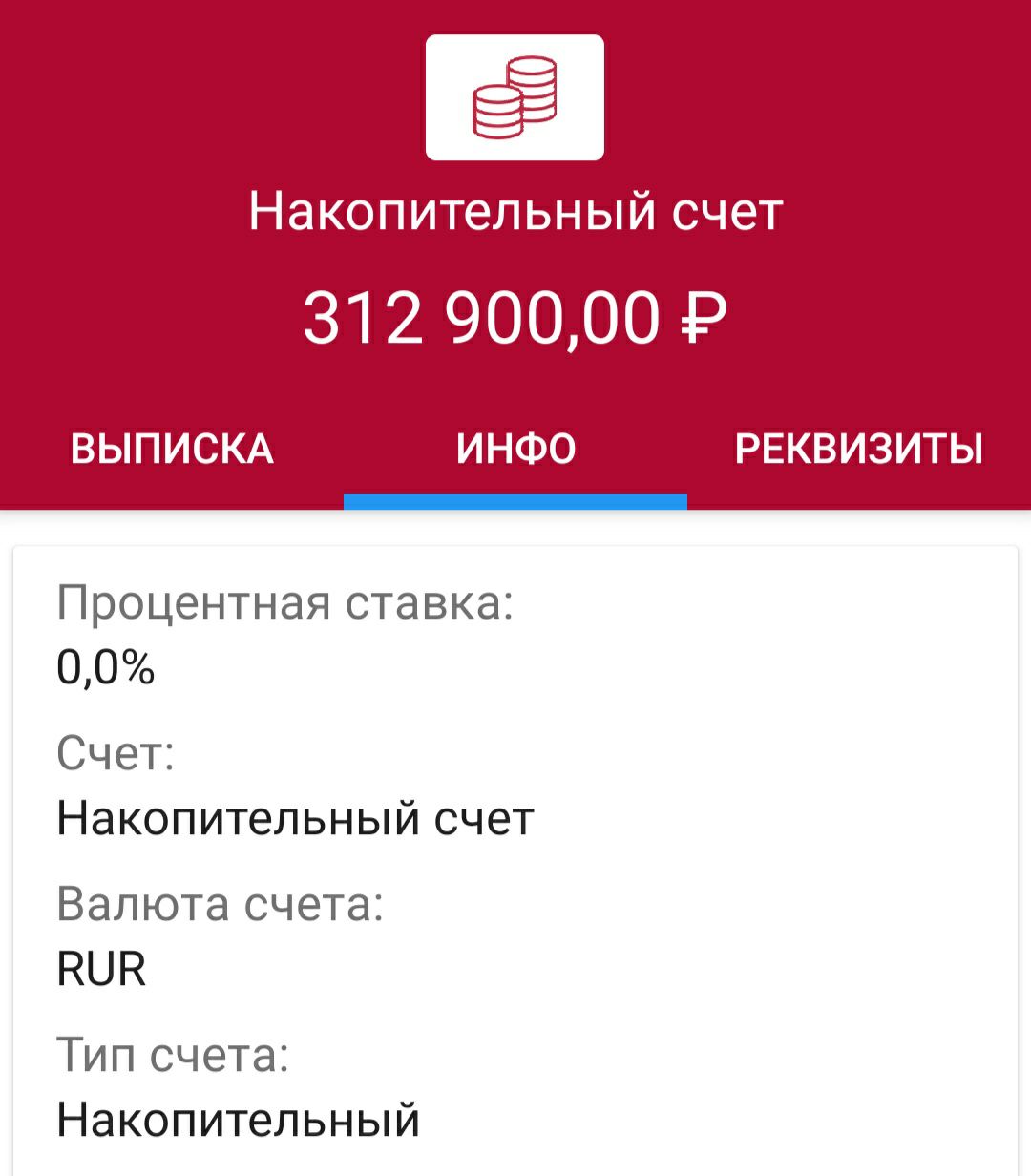The width and height of the screenshot is (1031, 1176).
Task: Select the ИНФО tab
Action: [515, 449]
